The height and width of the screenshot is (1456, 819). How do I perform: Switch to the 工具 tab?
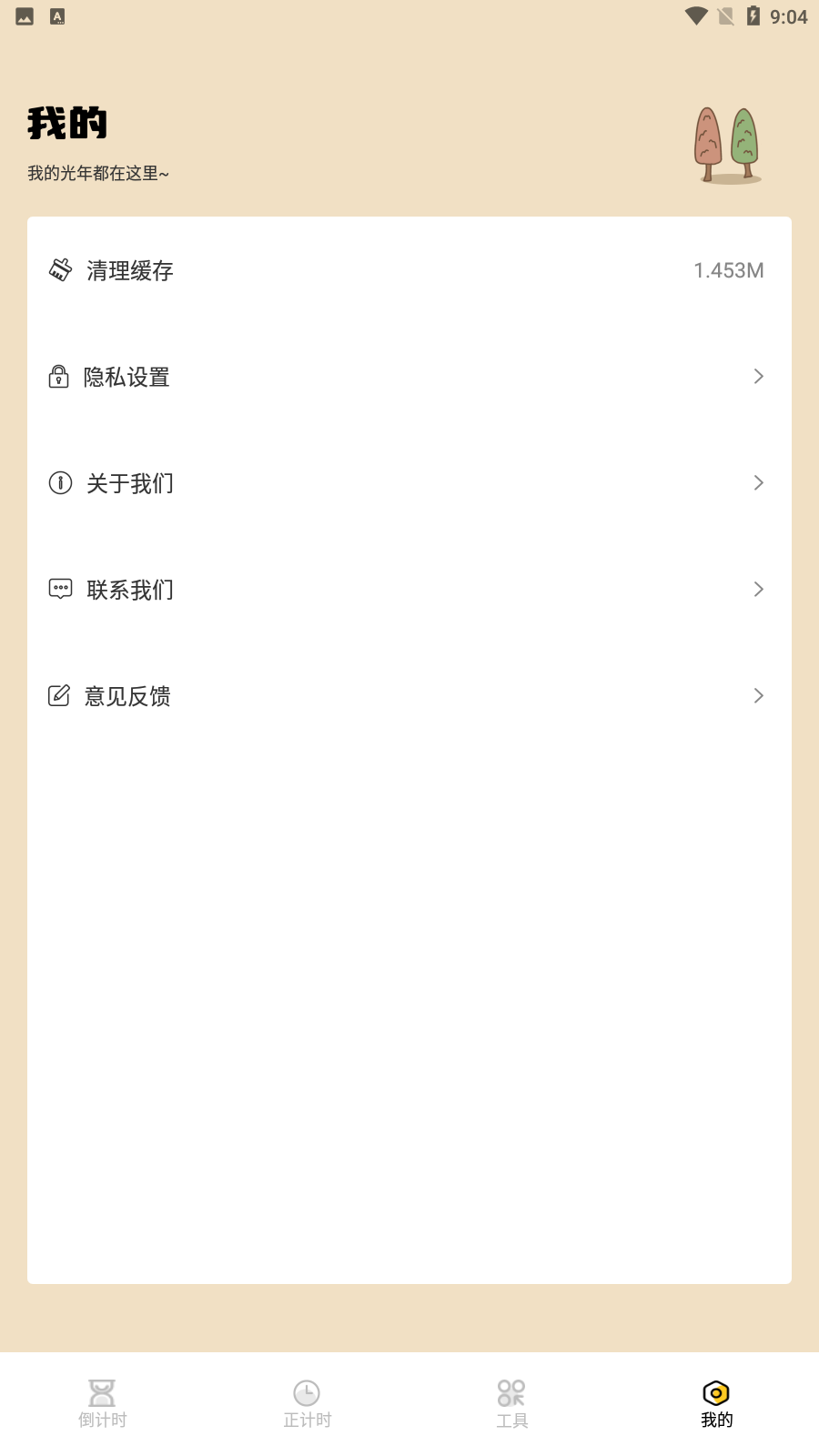point(511,1404)
